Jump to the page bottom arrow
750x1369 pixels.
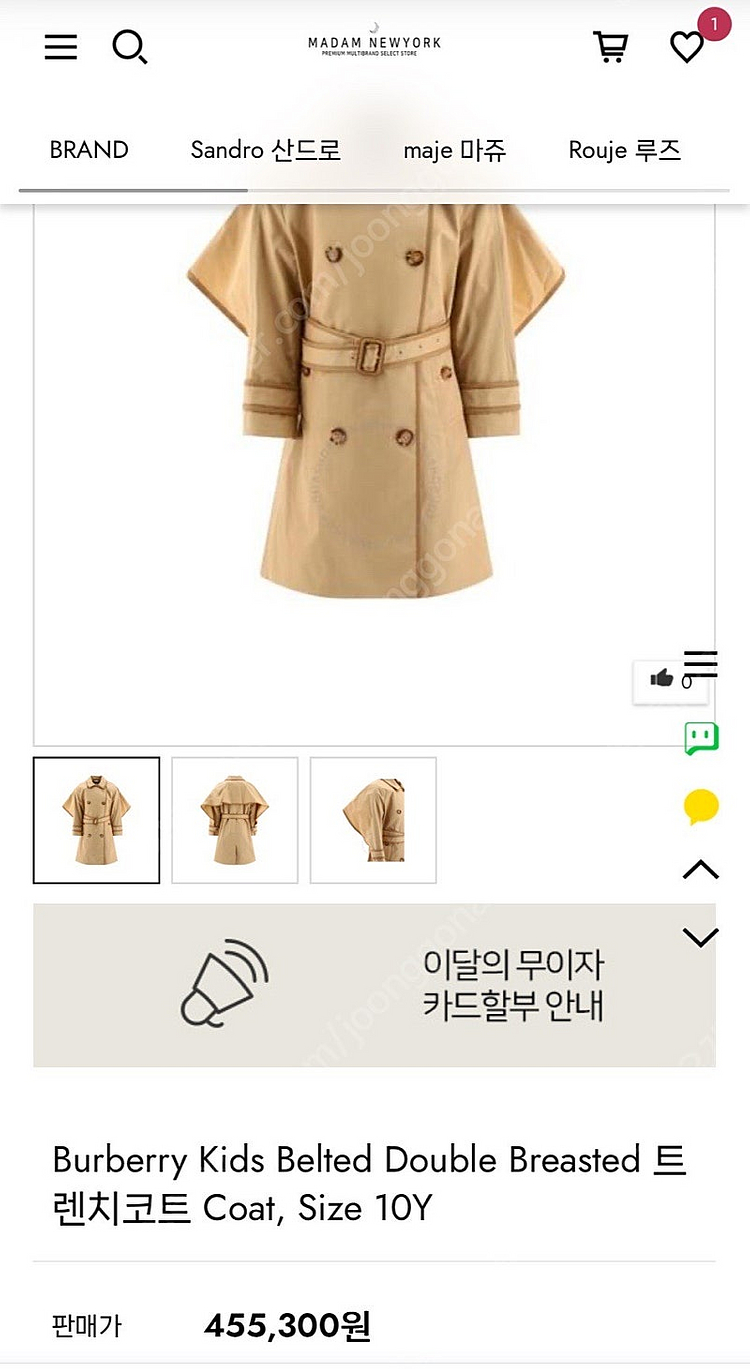click(700, 937)
